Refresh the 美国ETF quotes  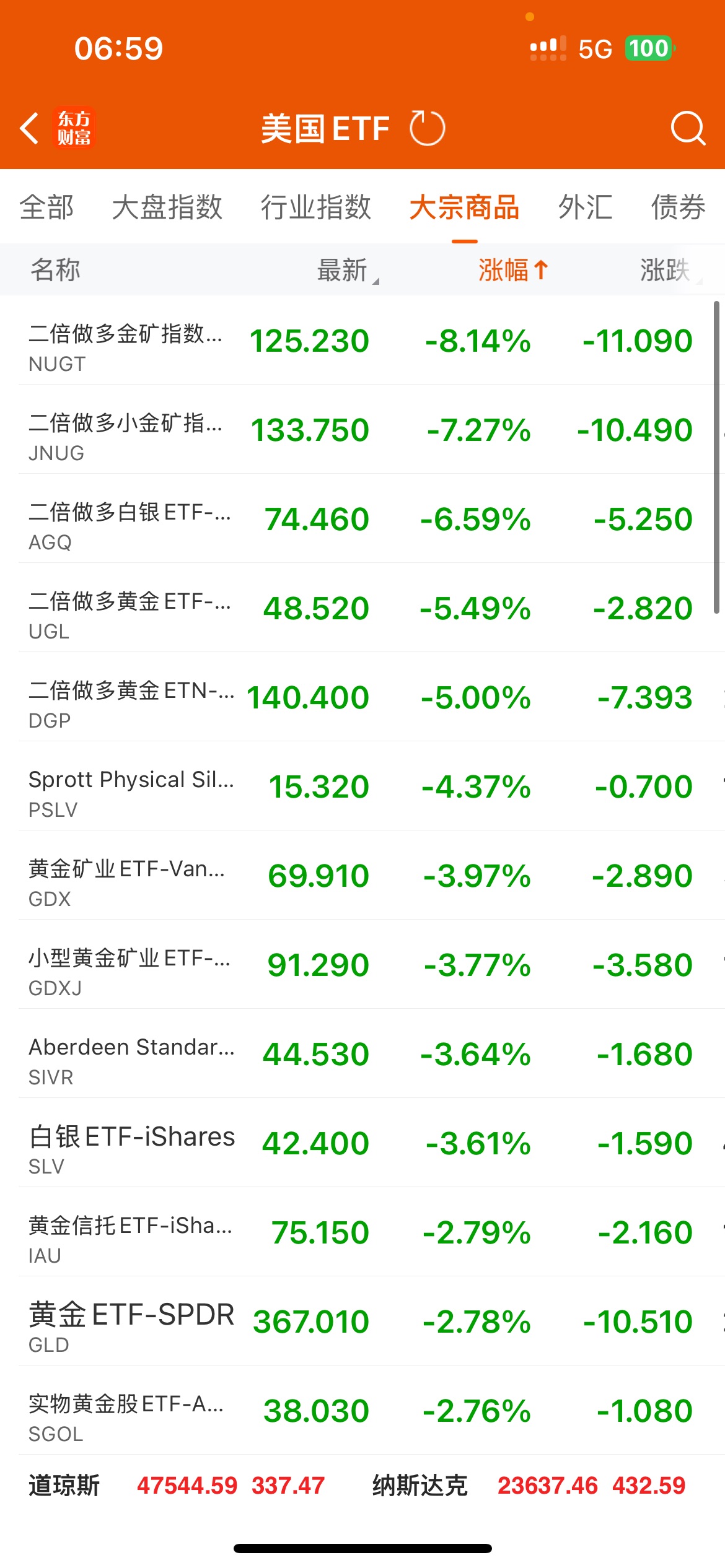(x=427, y=128)
